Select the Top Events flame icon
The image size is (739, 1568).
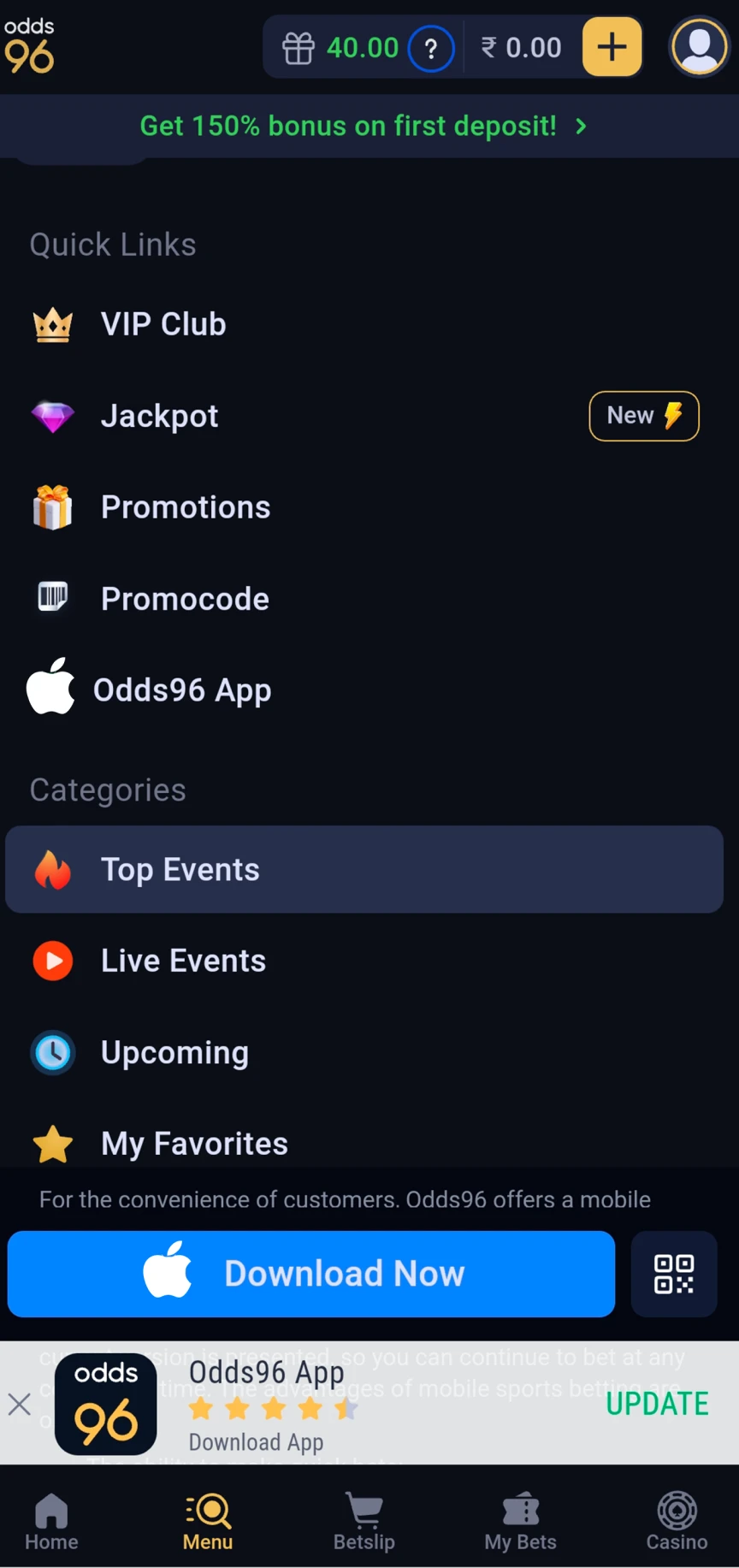(52, 869)
